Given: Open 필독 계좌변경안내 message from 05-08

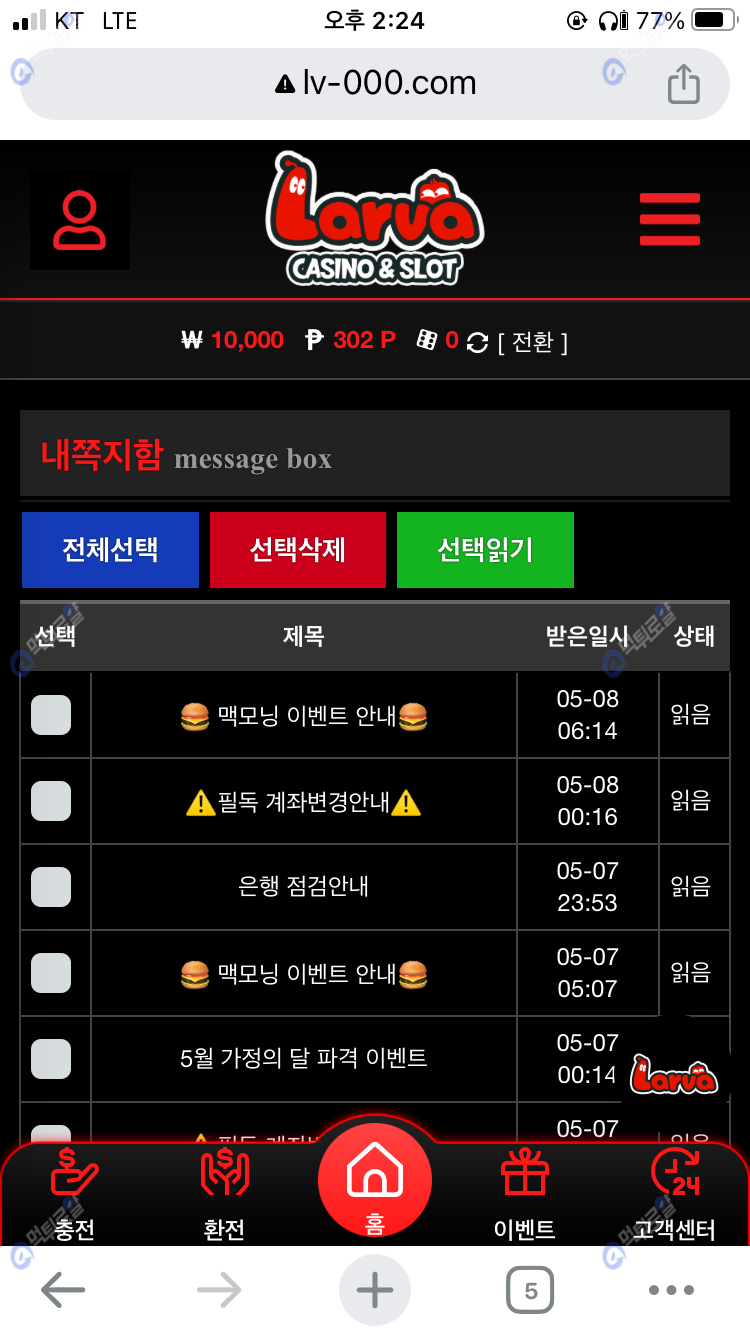Looking at the screenshot, I should [303, 802].
